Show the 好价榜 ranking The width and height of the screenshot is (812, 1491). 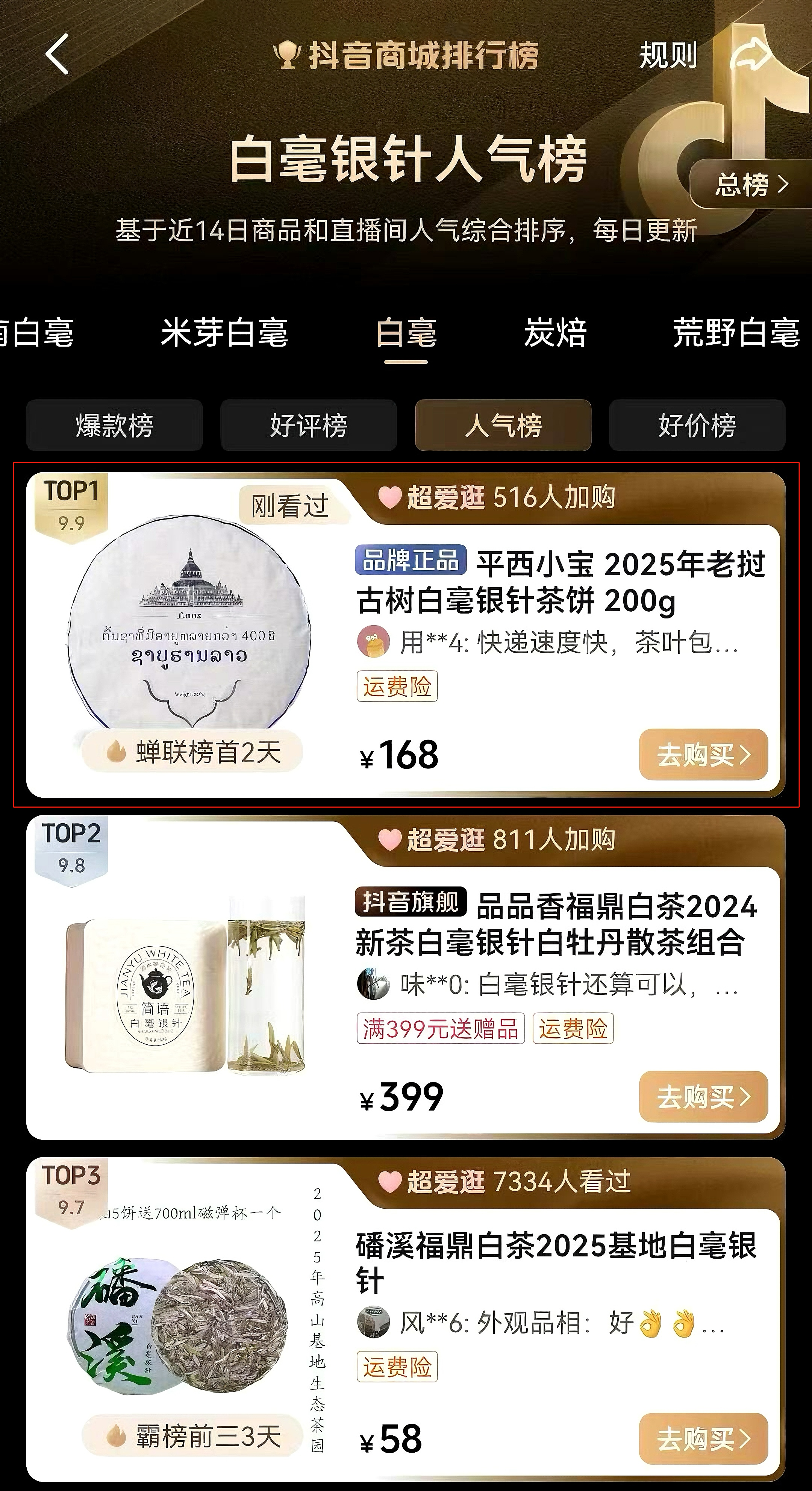coord(697,426)
